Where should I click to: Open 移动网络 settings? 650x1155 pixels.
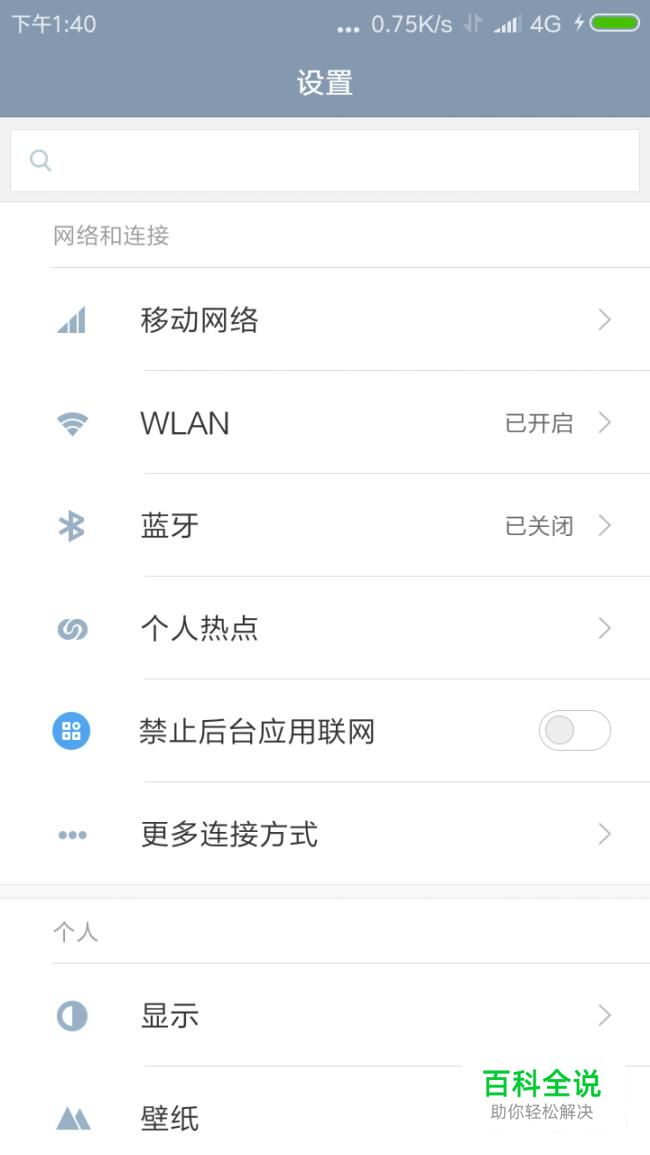click(x=325, y=320)
